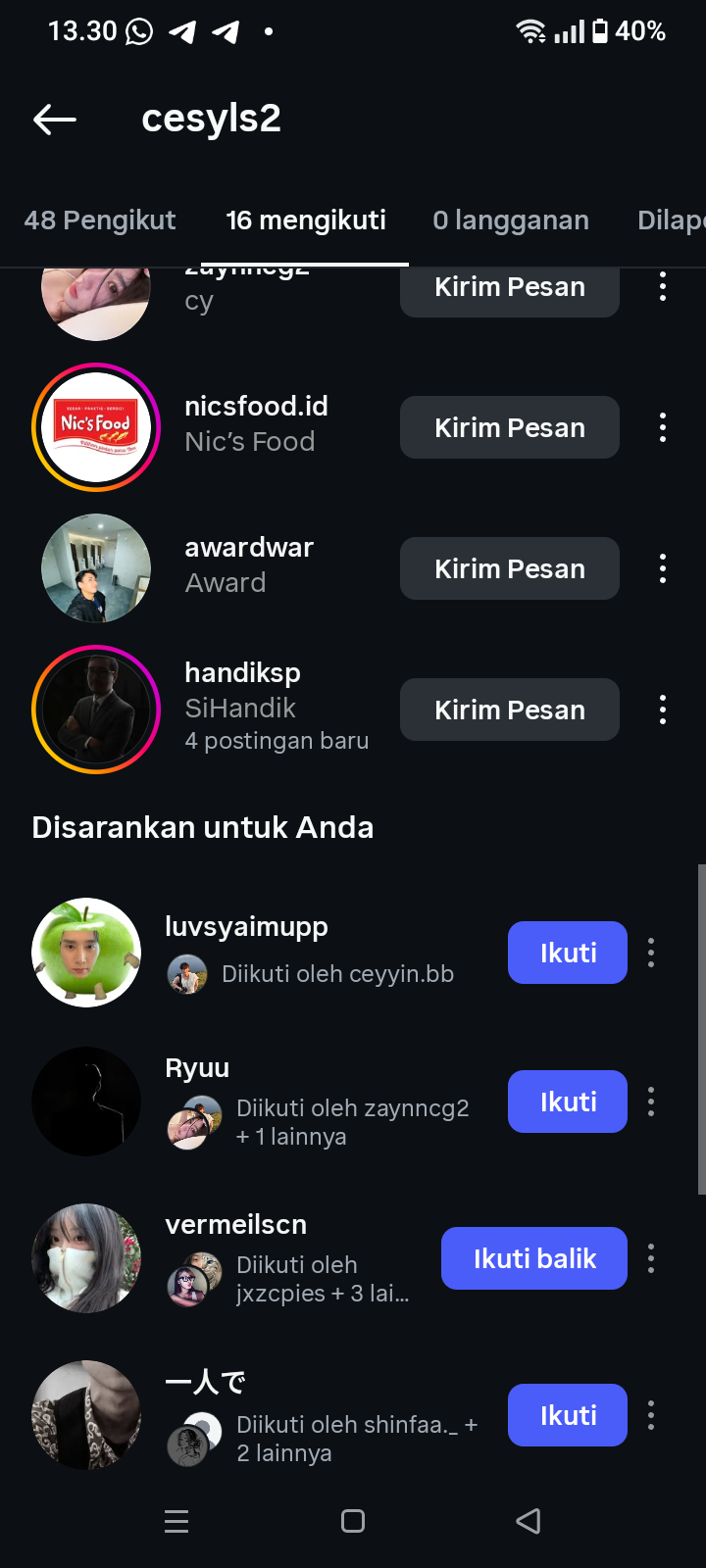This screenshot has width=706, height=1568.
Task: Send a message to nicsfood.id
Action: (x=509, y=427)
